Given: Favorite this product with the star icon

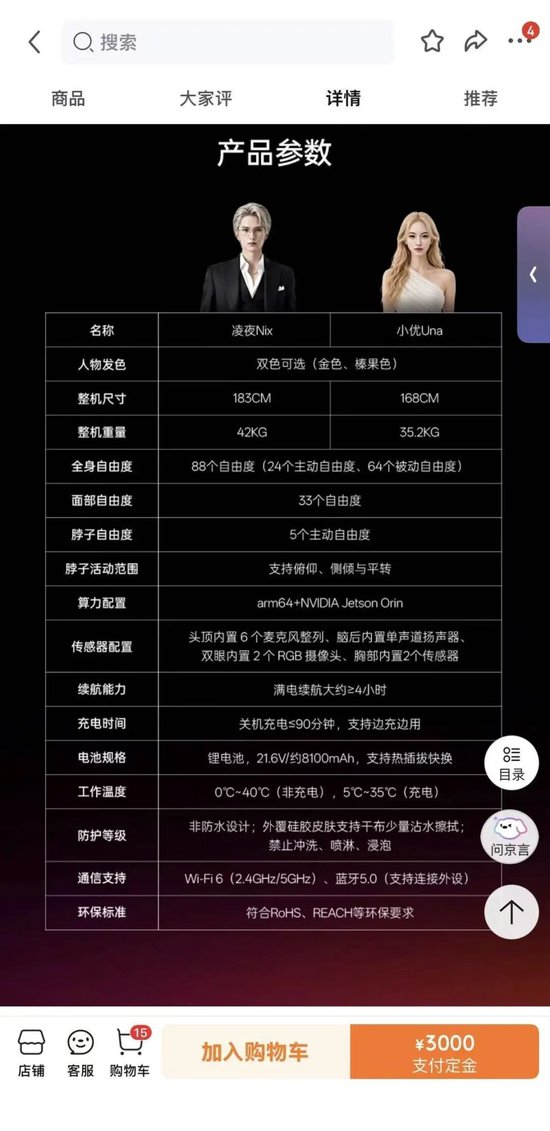Looking at the screenshot, I should point(433,41).
